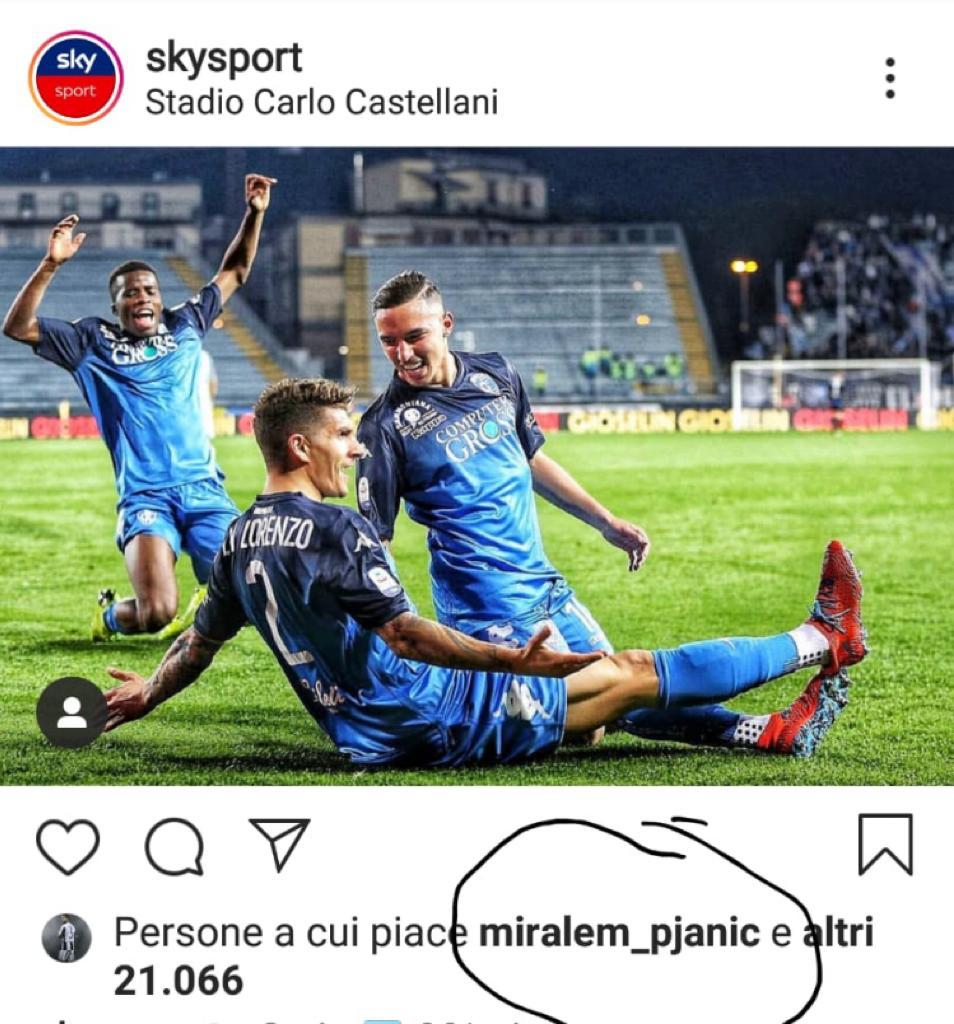The width and height of the screenshot is (954, 1024).
Task: Show tagged people on the photo
Action: point(71,713)
